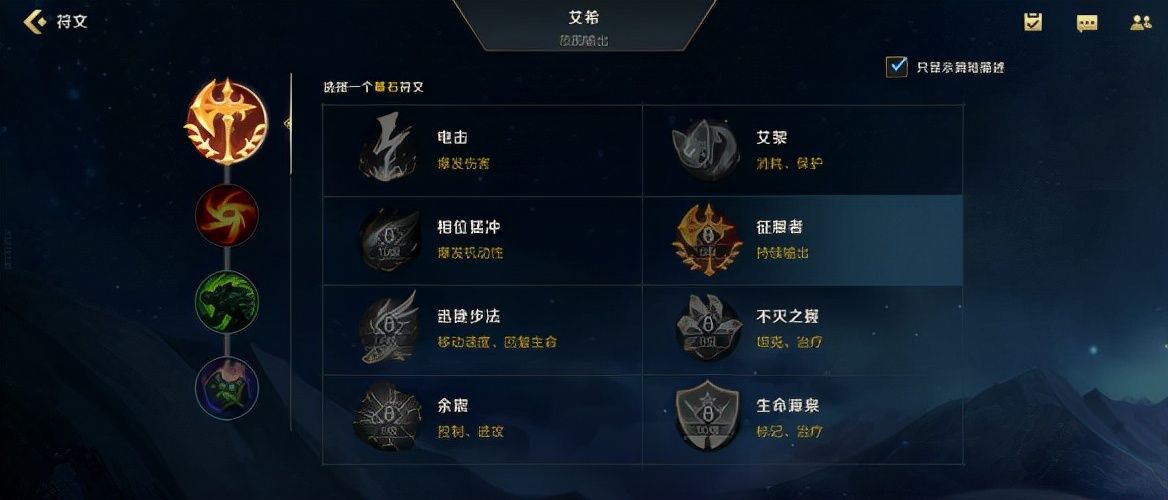Screen dimensions: 1168x500
Task: Pick the 相位猛冲 rune
Action: 482,240
